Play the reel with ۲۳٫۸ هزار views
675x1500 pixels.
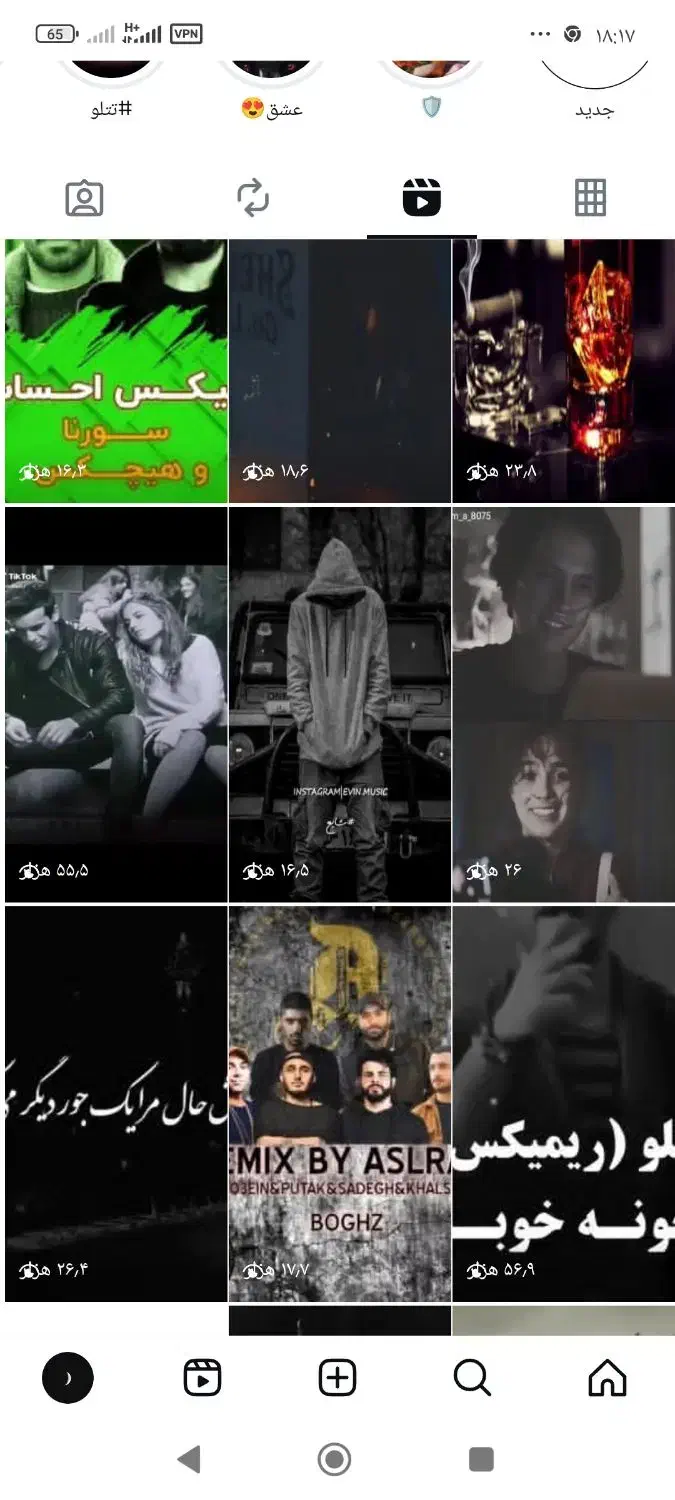pyautogui.click(x=563, y=370)
